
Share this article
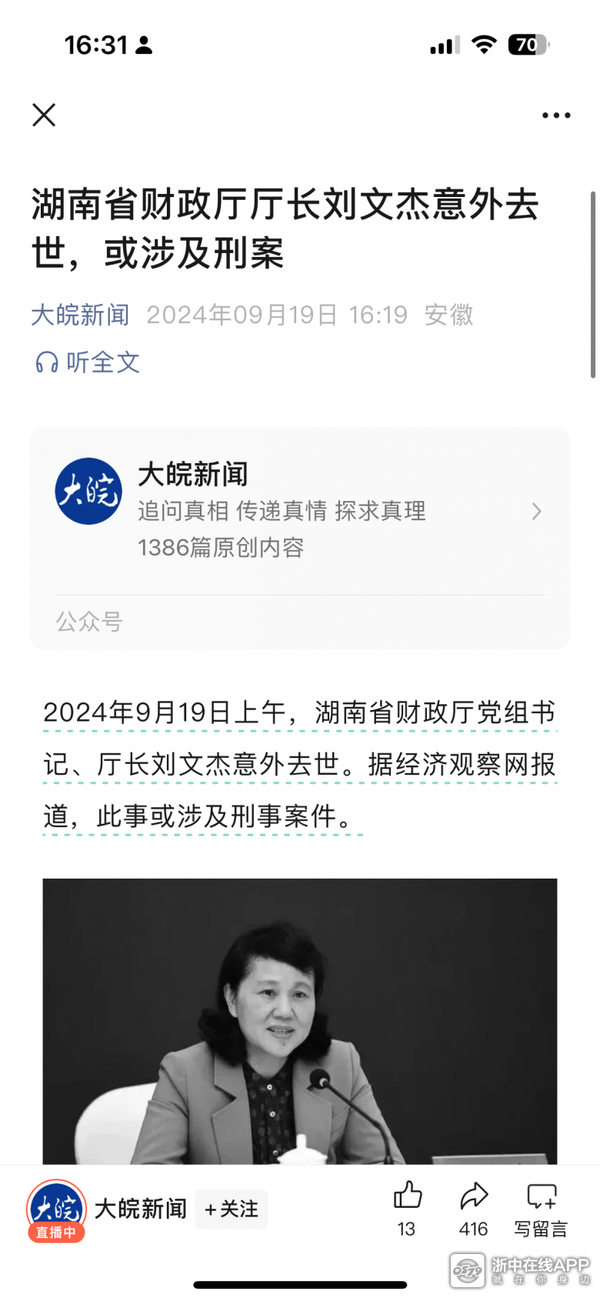pos(473,1196)
